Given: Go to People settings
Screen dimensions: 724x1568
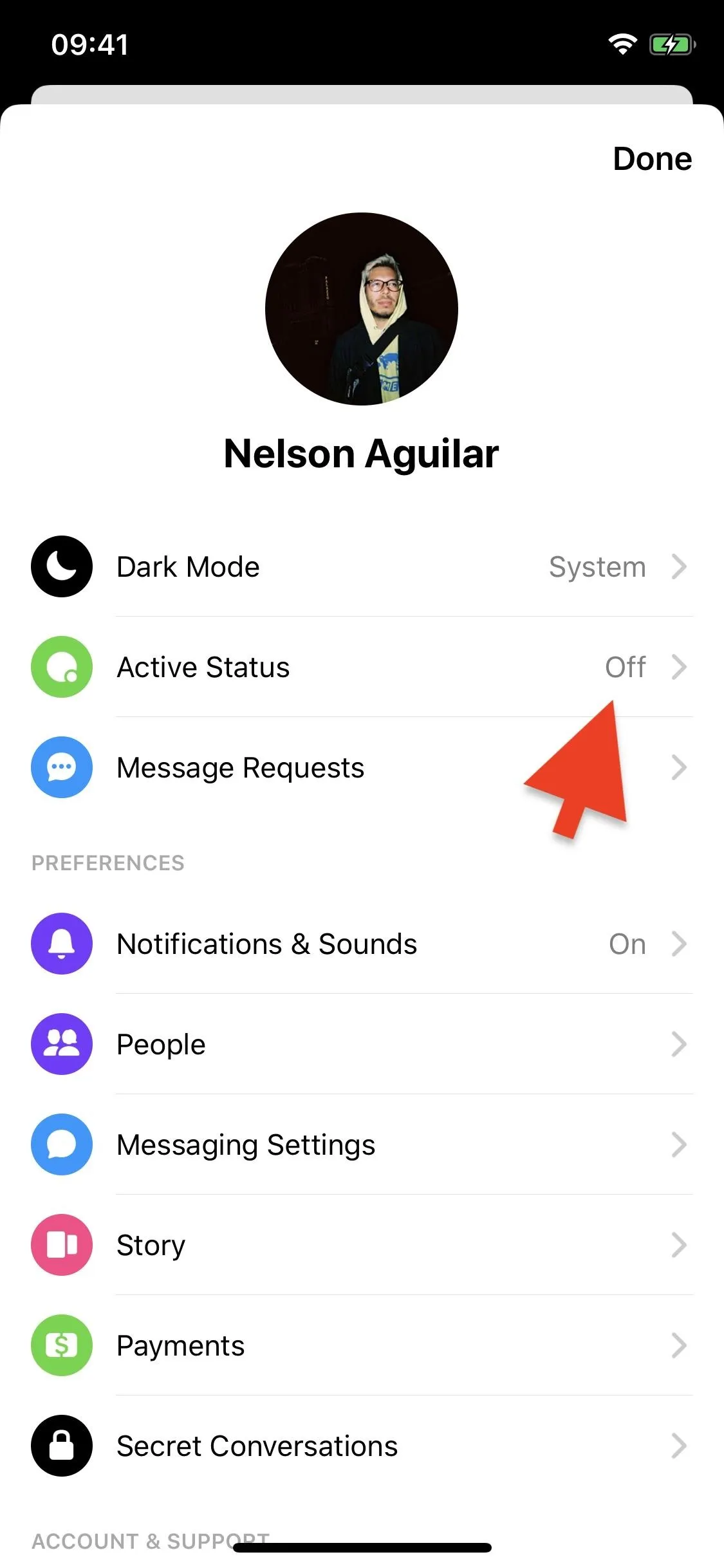Looking at the screenshot, I should (362, 1044).
